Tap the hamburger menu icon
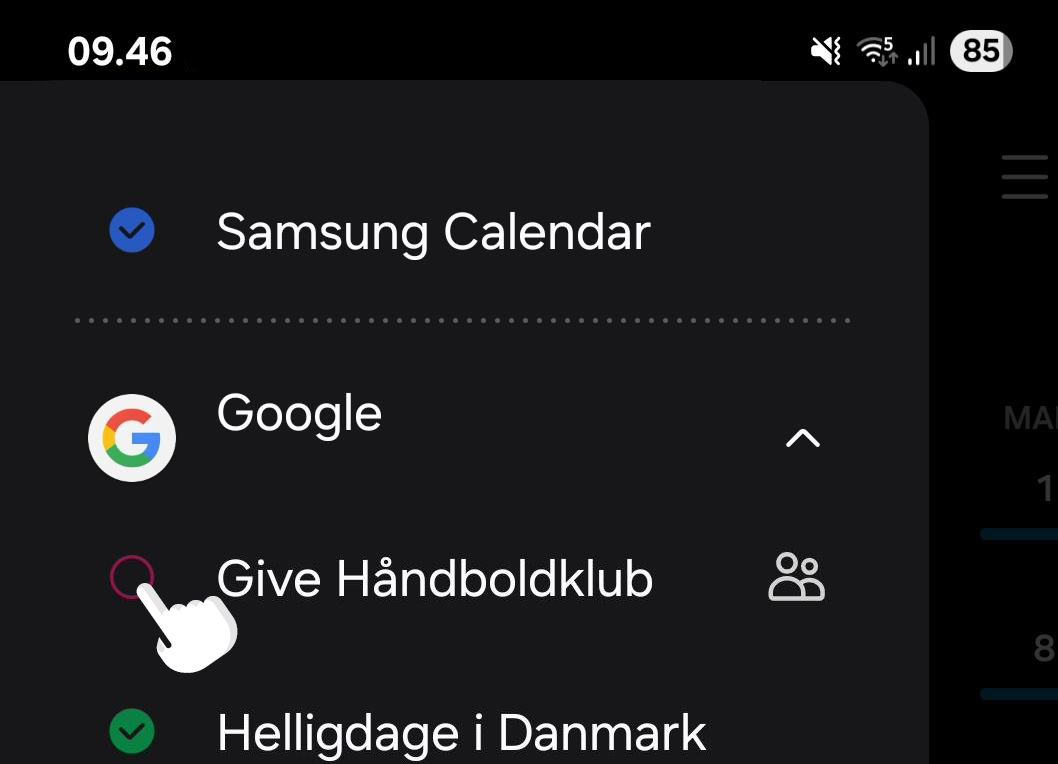This screenshot has height=764, width=1058. [1025, 177]
